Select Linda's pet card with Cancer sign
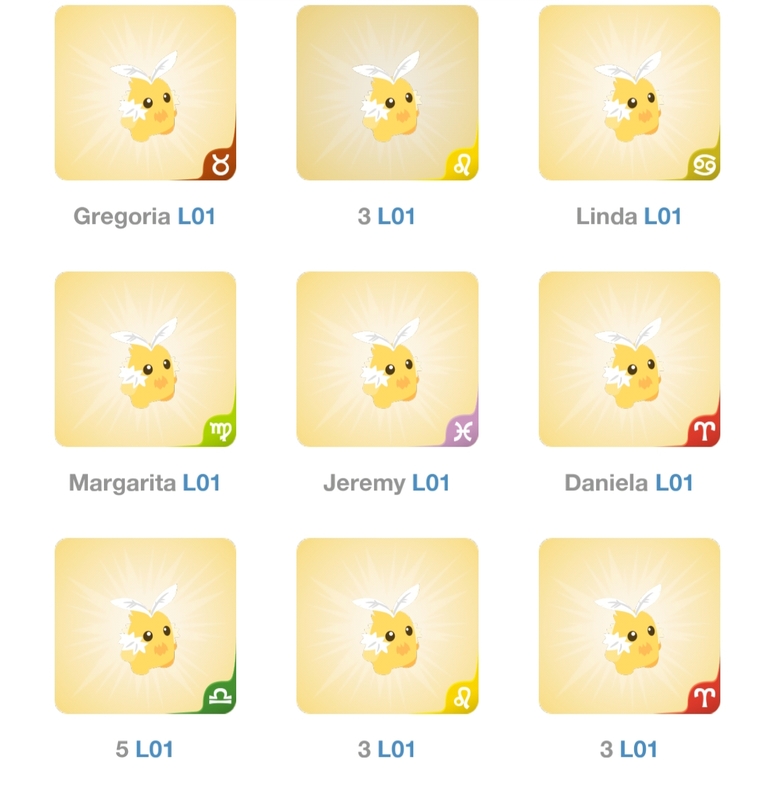 pyautogui.click(x=629, y=93)
